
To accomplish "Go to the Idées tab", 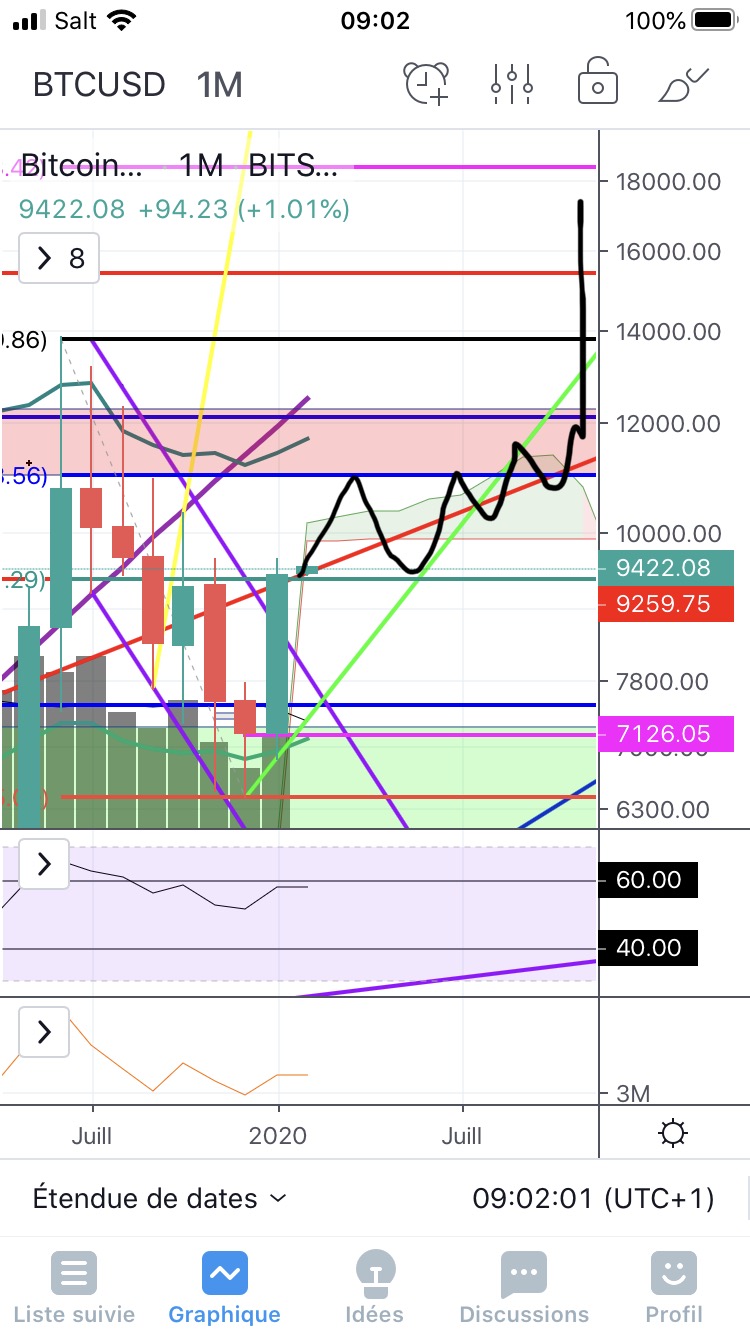I will point(374,1288).
